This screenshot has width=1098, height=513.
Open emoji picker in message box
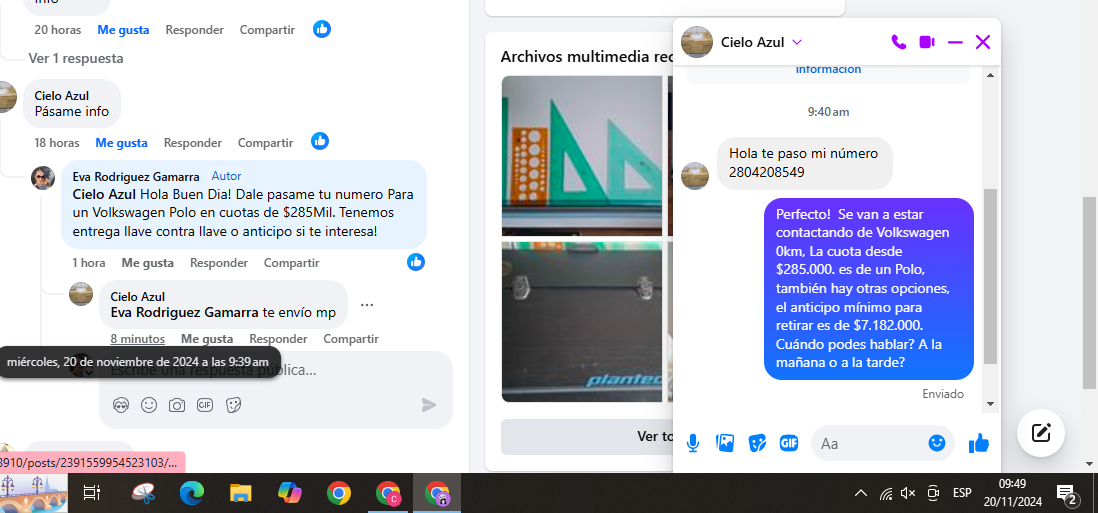[x=937, y=443]
